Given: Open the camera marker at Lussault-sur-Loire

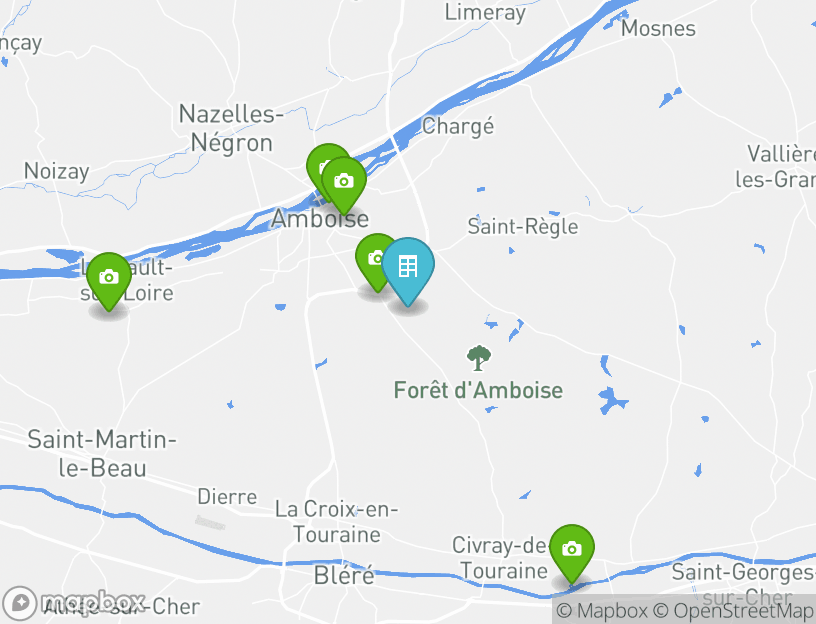Looking at the screenshot, I should [109, 278].
